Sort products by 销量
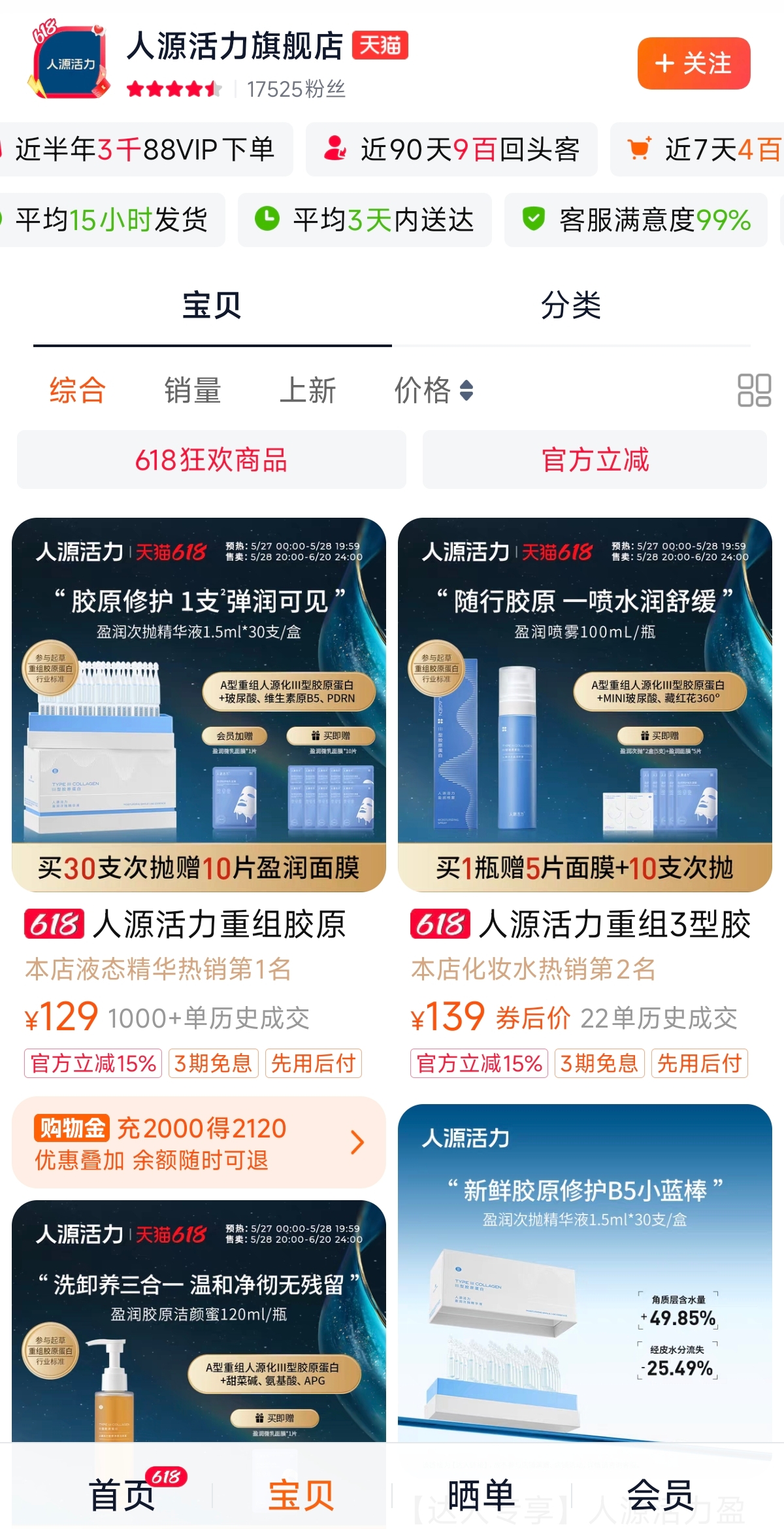The width and height of the screenshot is (784, 1529). (x=192, y=390)
